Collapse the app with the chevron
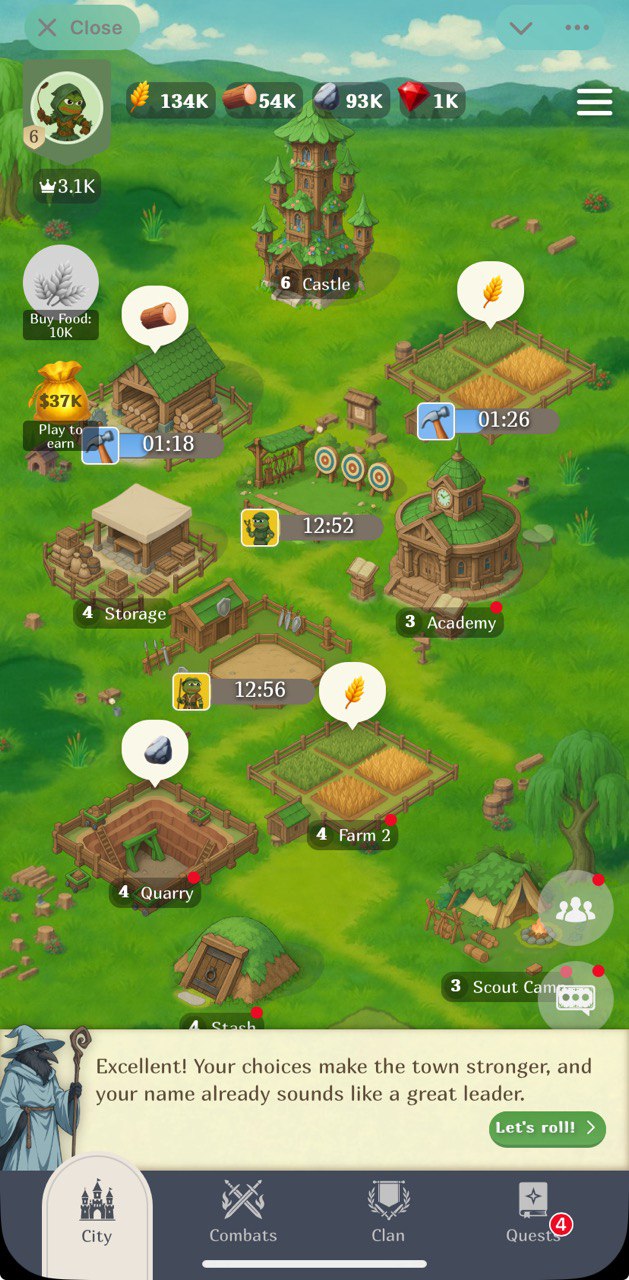Image resolution: width=629 pixels, height=1280 pixels. (x=521, y=28)
